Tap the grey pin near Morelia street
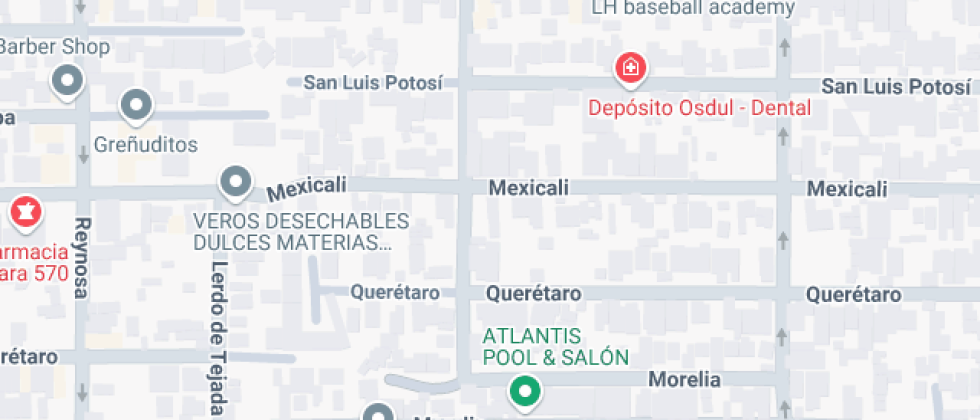This screenshot has width=980, height=420. 377,413
